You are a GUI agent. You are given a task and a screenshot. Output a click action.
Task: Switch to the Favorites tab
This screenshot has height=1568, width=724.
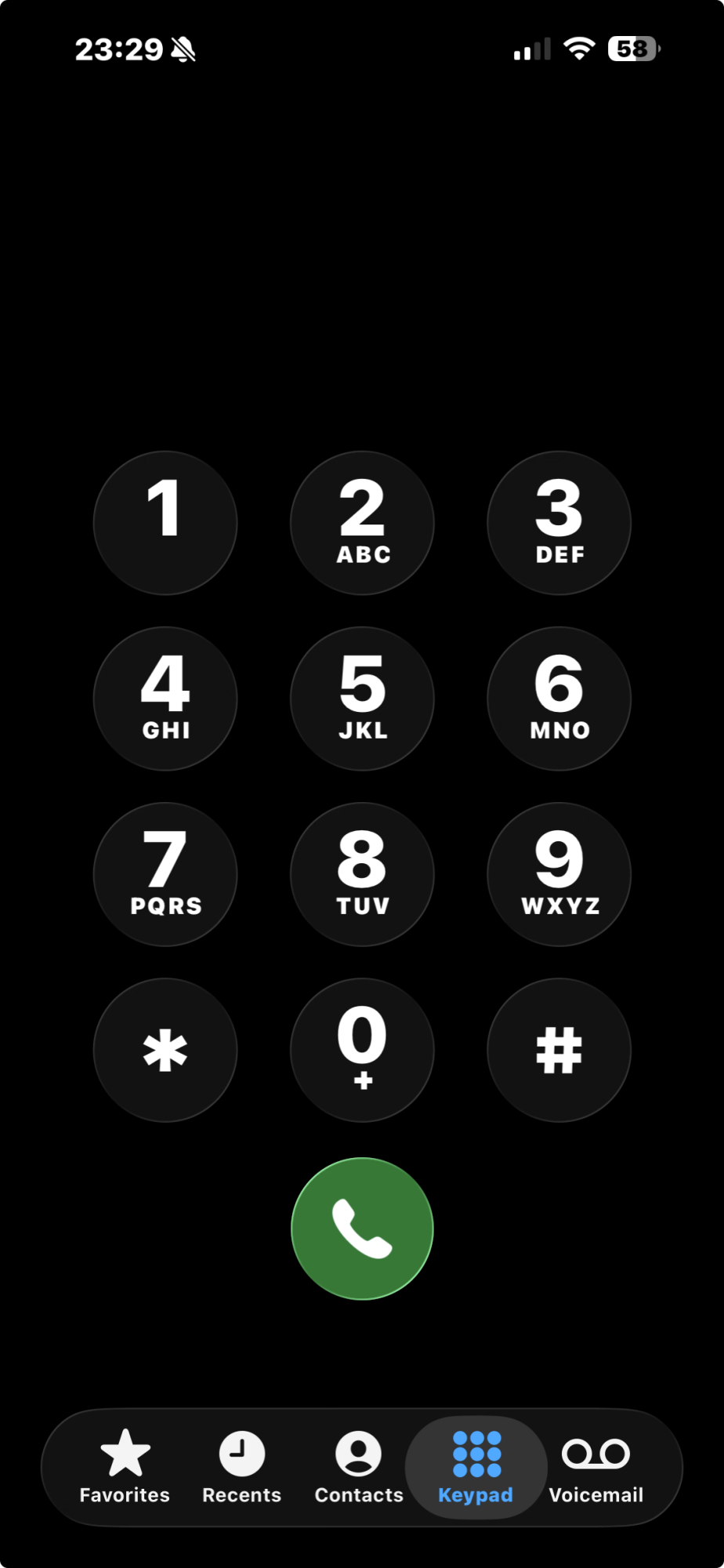click(125, 1467)
